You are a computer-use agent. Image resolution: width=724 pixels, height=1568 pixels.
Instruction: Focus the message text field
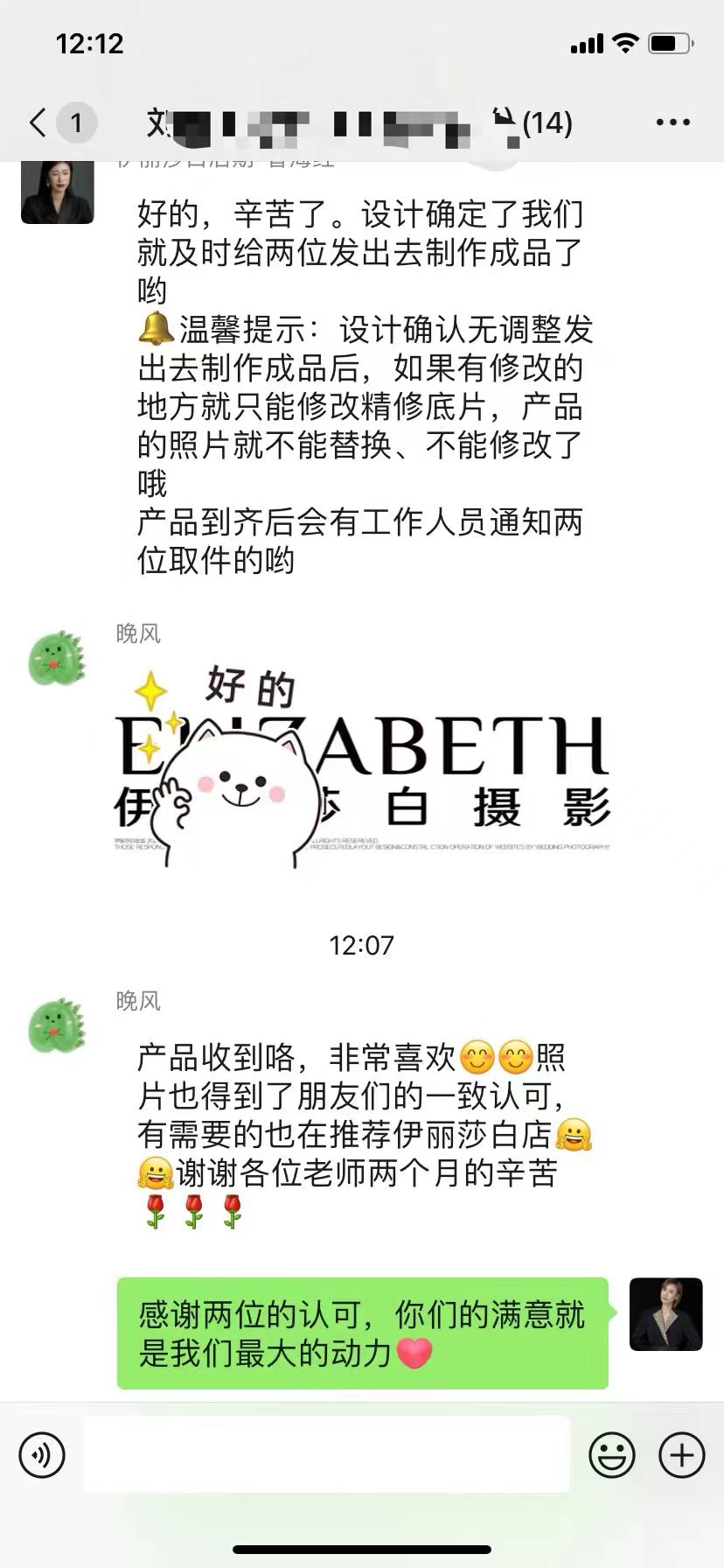[x=327, y=1455]
